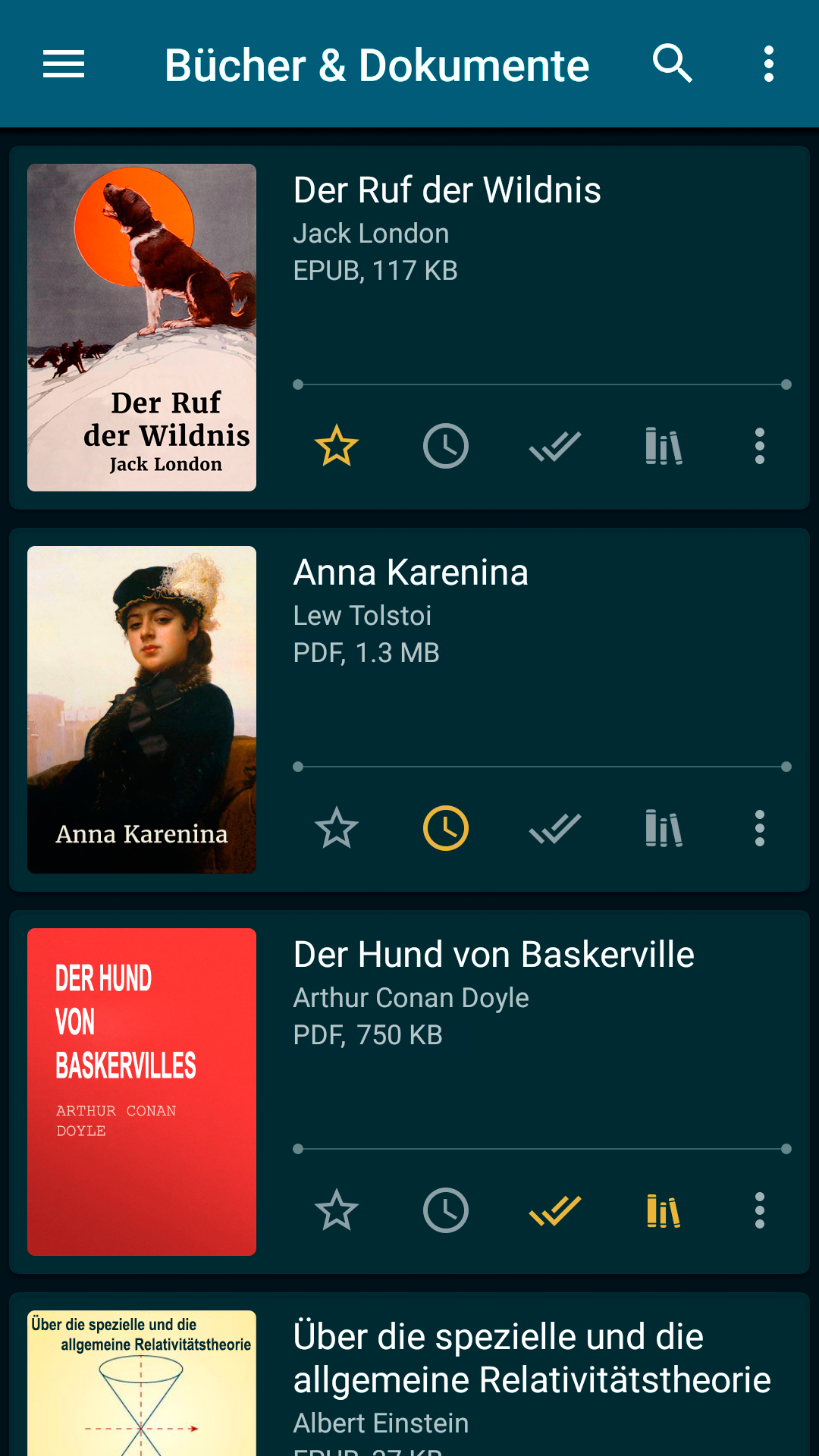819x1456 pixels.
Task: Open the Anna Karenina book entry
Action: tap(412, 573)
